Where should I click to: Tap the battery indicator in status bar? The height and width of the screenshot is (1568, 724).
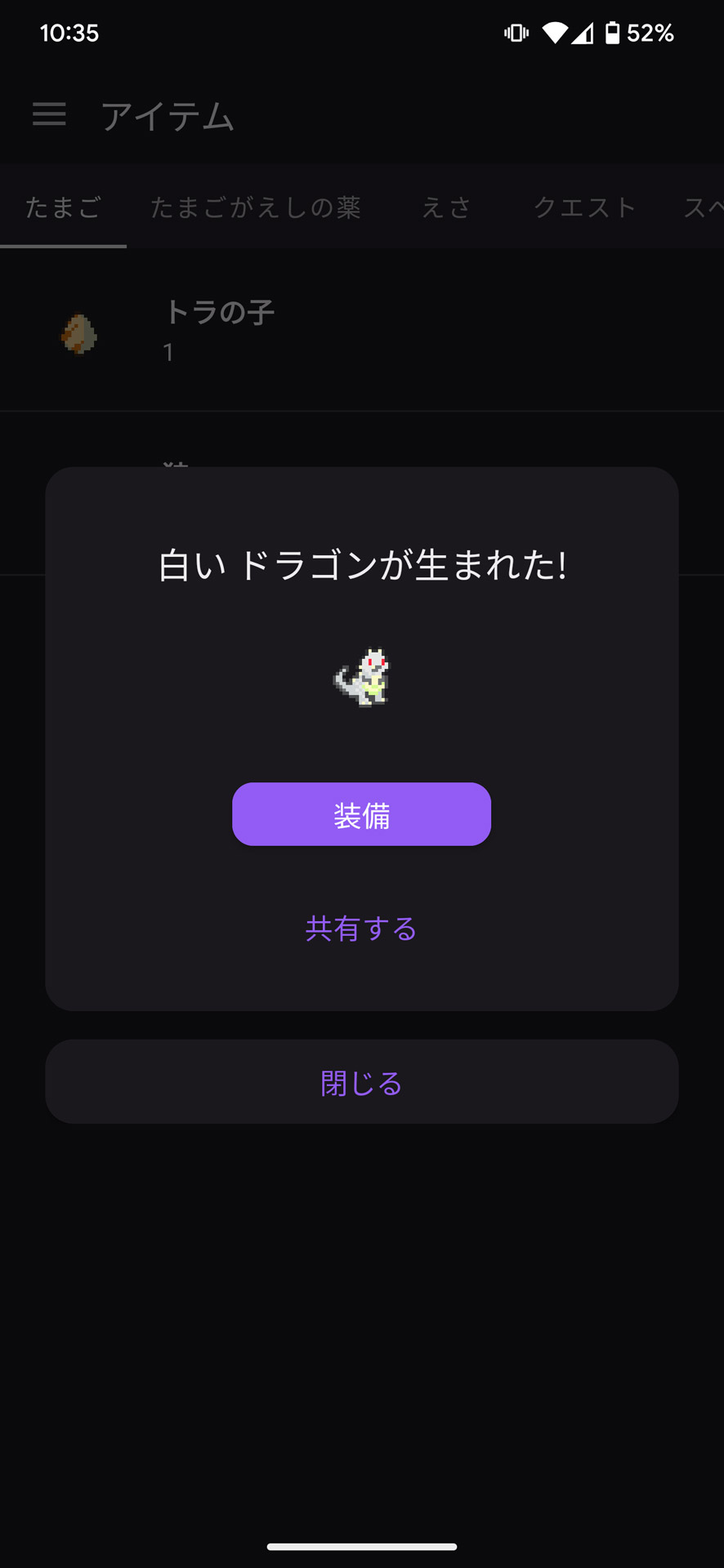pyautogui.click(x=610, y=33)
